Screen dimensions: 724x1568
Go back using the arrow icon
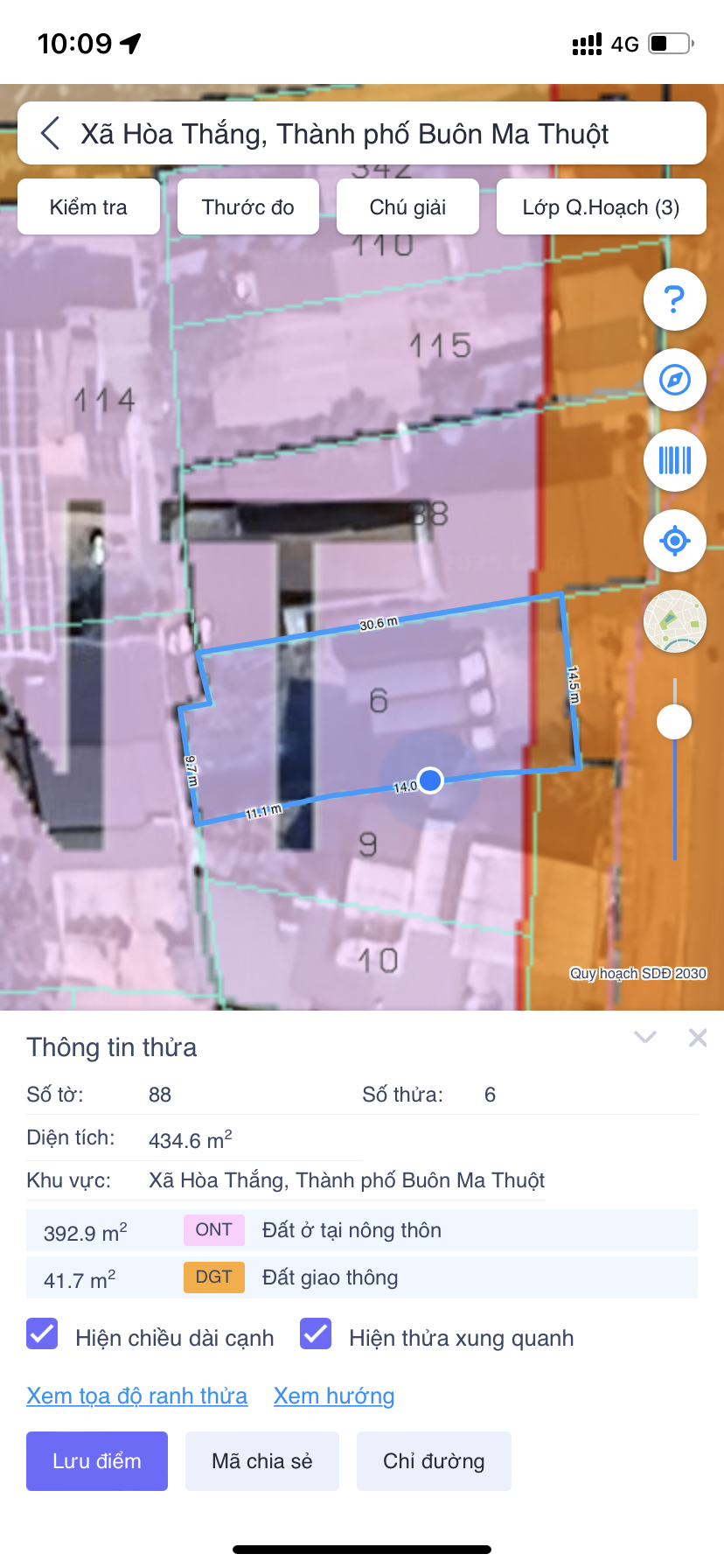click(x=51, y=134)
